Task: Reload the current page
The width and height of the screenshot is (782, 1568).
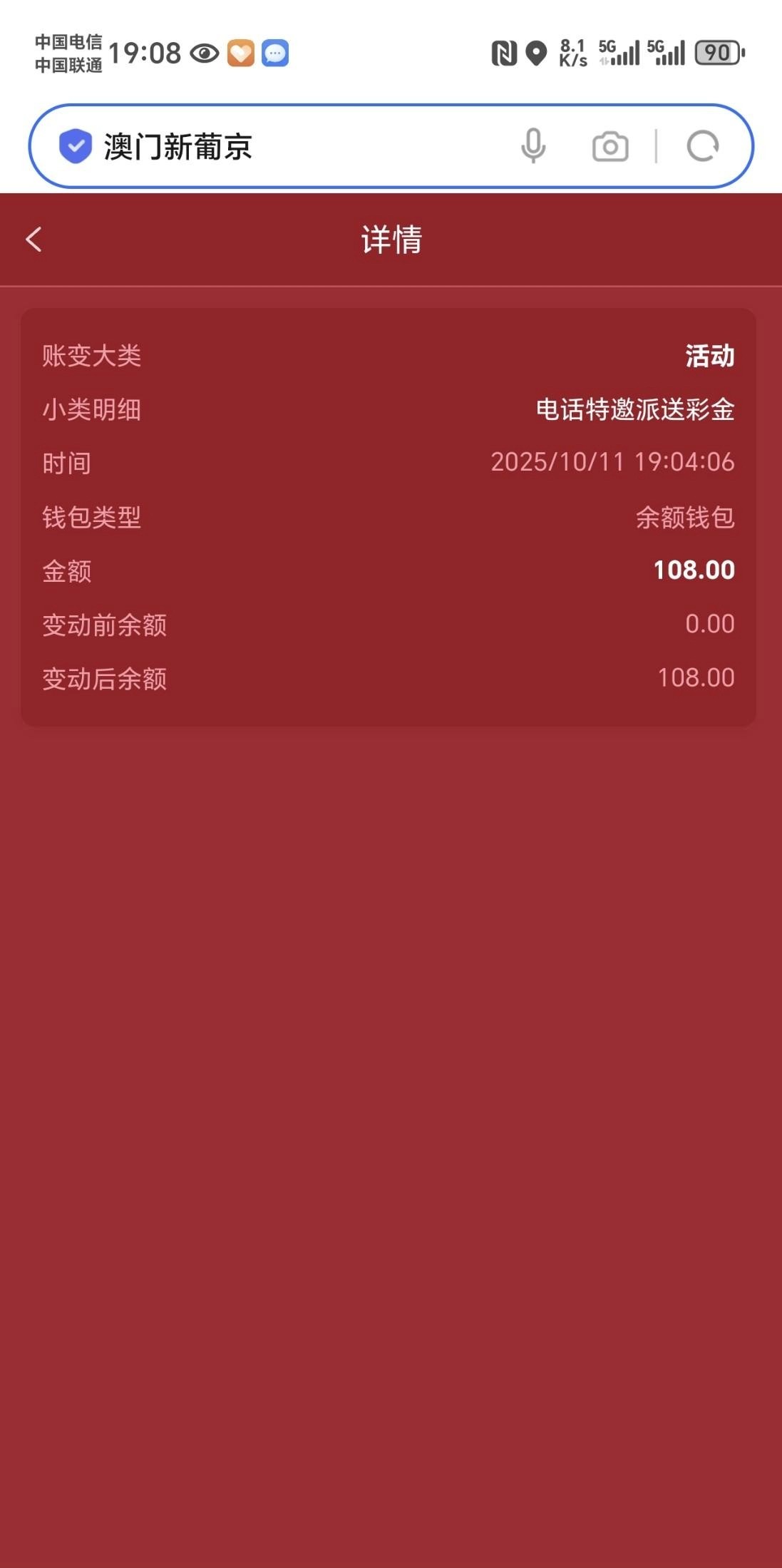Action: click(702, 147)
